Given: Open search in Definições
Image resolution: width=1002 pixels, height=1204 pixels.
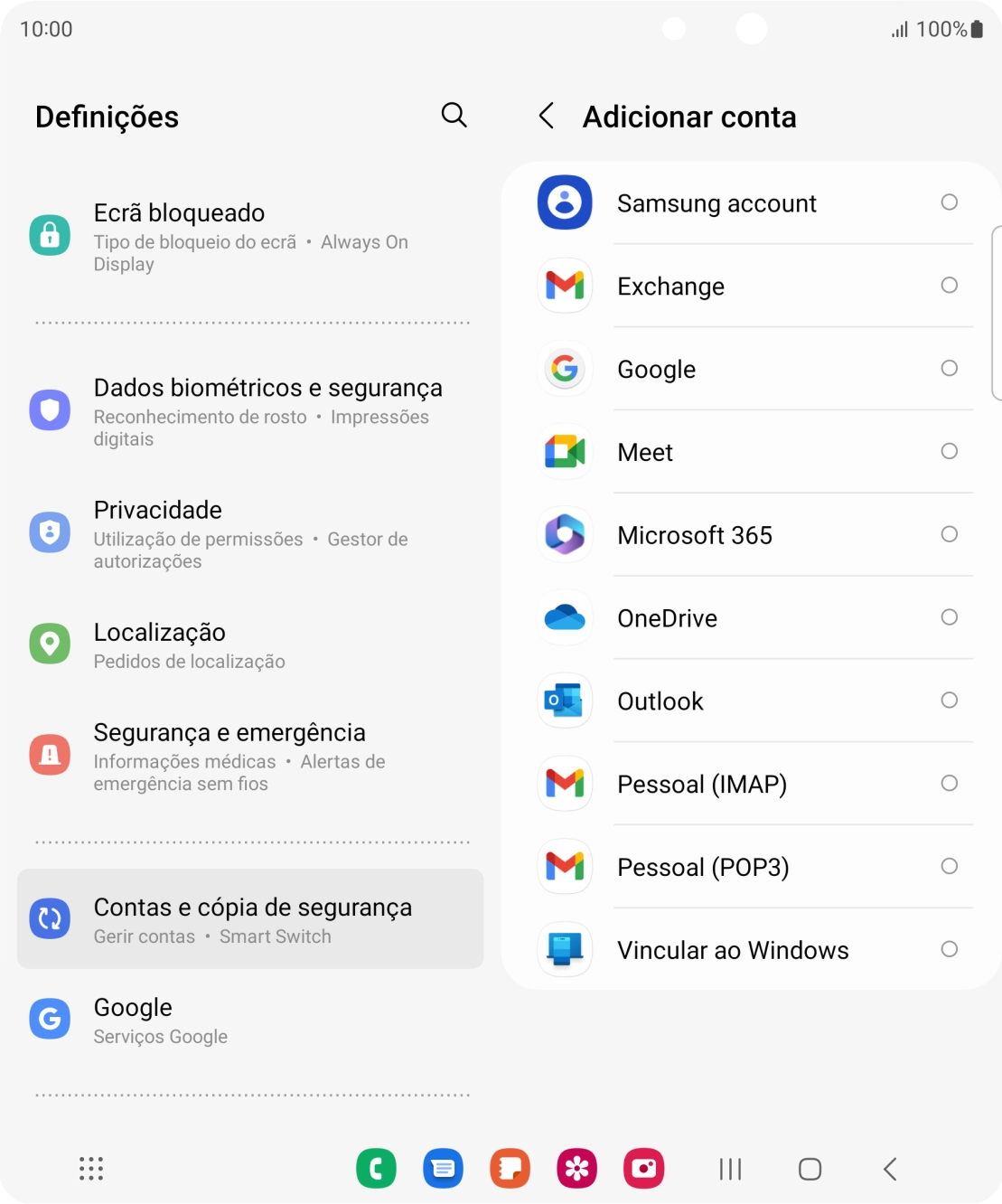Looking at the screenshot, I should coord(454,116).
